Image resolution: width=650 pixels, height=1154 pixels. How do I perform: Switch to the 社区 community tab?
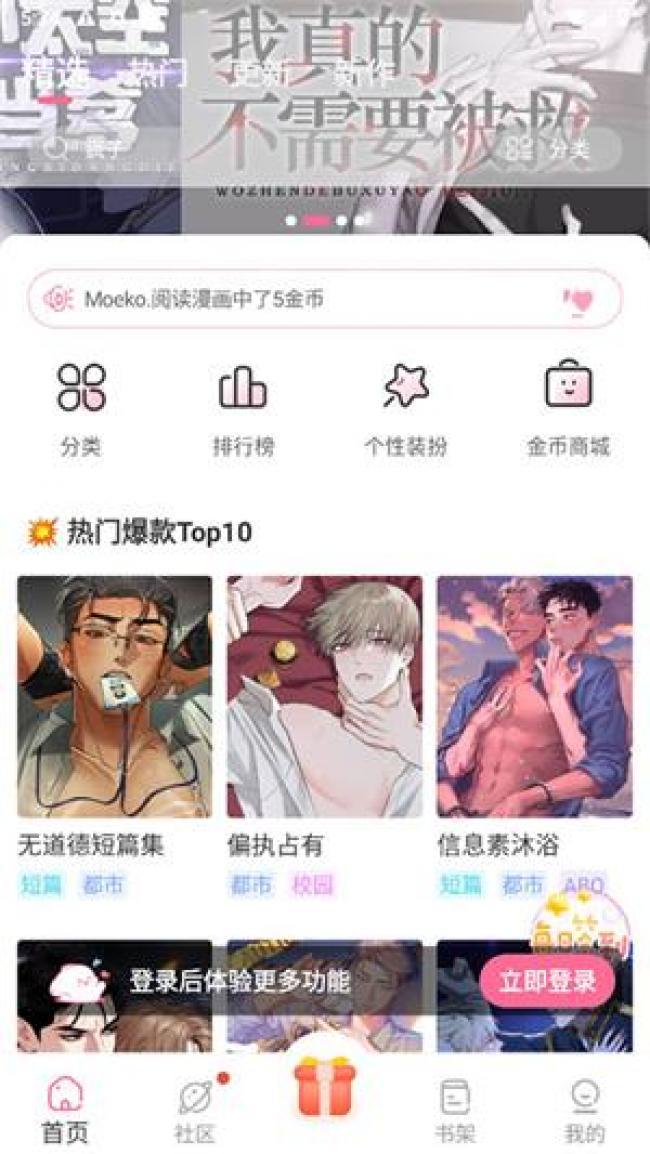(x=195, y=1110)
